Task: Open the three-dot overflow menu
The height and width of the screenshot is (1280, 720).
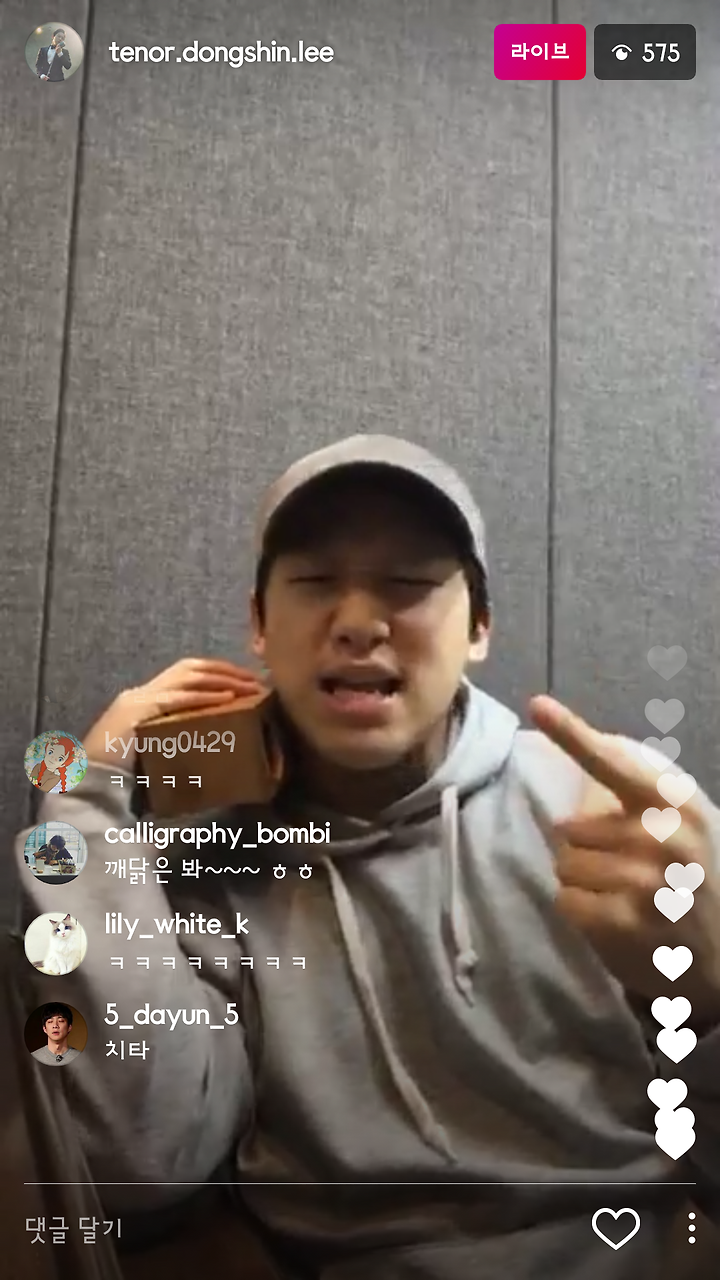Action: (691, 1229)
